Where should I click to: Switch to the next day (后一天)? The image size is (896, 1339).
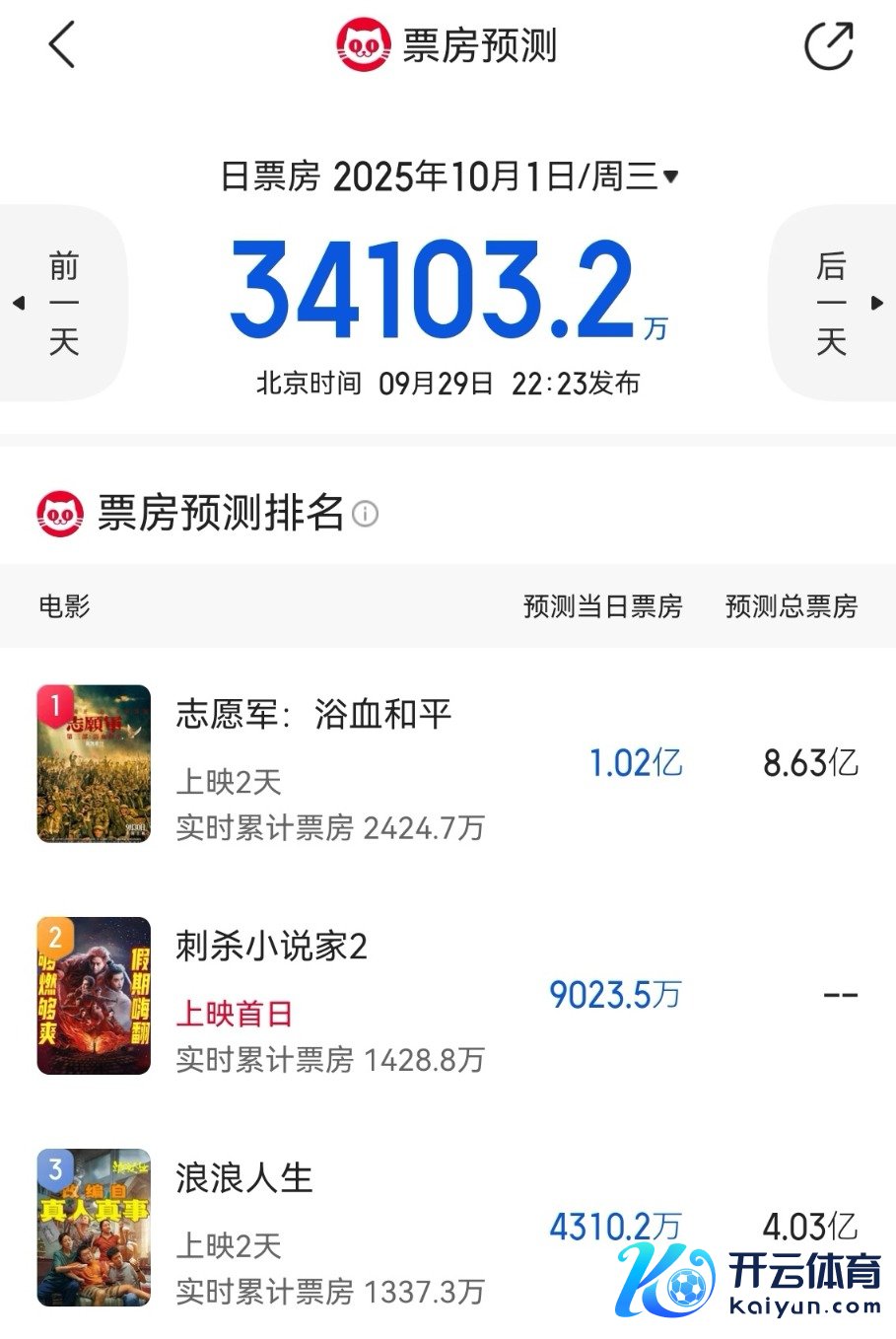pyautogui.click(x=834, y=303)
